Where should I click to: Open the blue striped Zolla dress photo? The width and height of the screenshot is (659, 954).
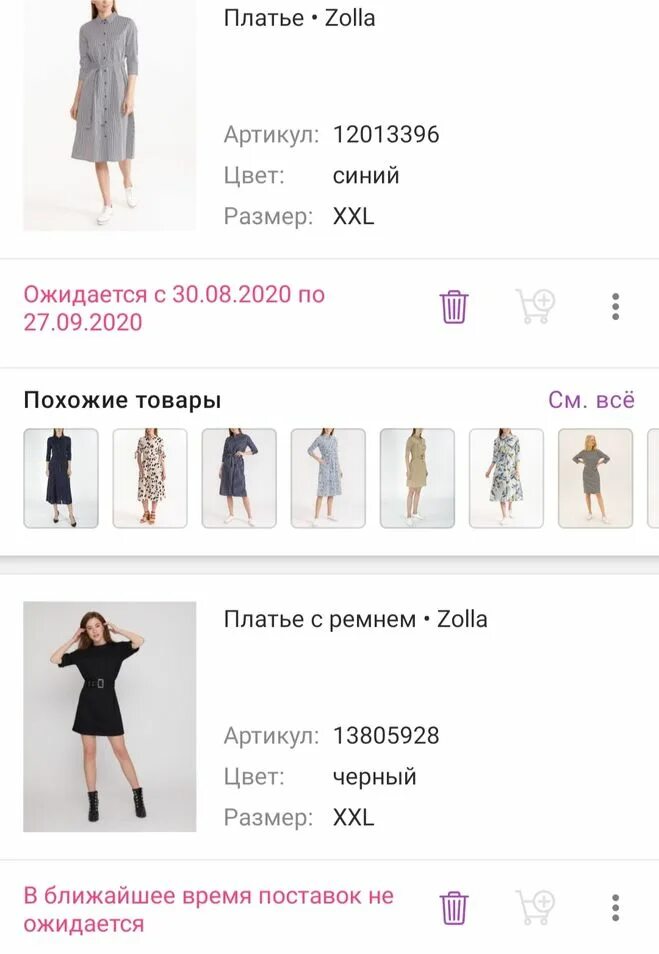[x=109, y=115]
